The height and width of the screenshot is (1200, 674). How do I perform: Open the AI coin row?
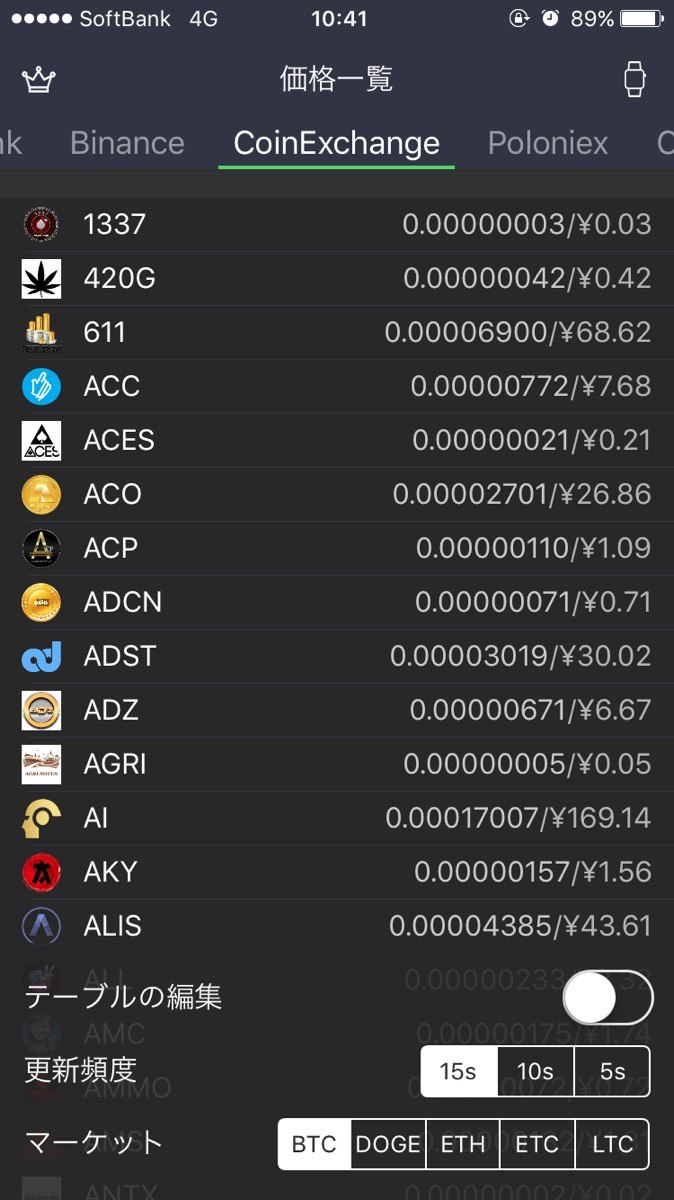(x=337, y=818)
